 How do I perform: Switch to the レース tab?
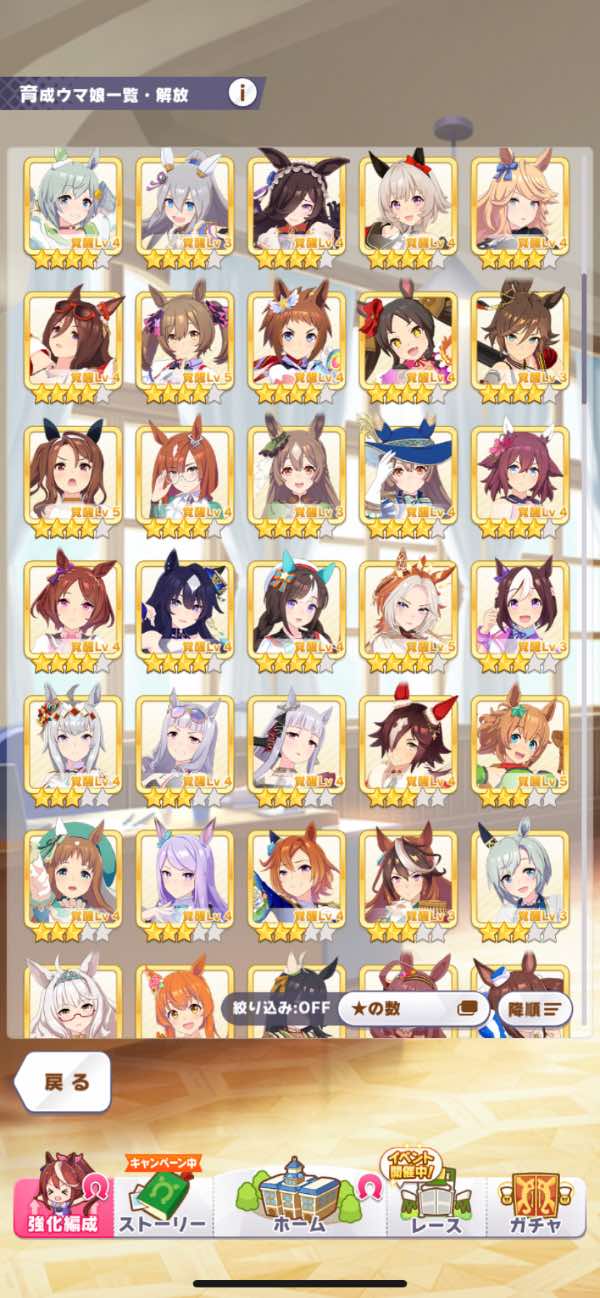point(436,1206)
